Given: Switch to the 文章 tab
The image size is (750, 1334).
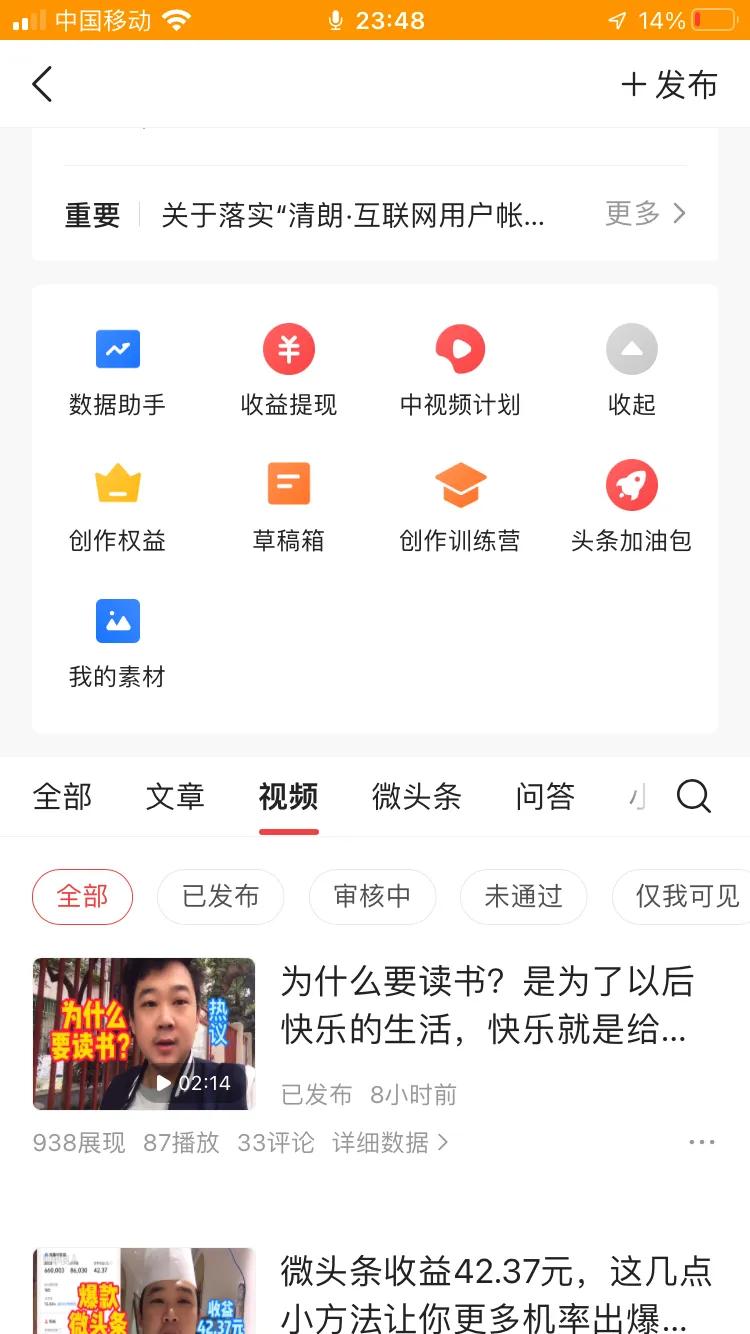Looking at the screenshot, I should click(x=175, y=797).
